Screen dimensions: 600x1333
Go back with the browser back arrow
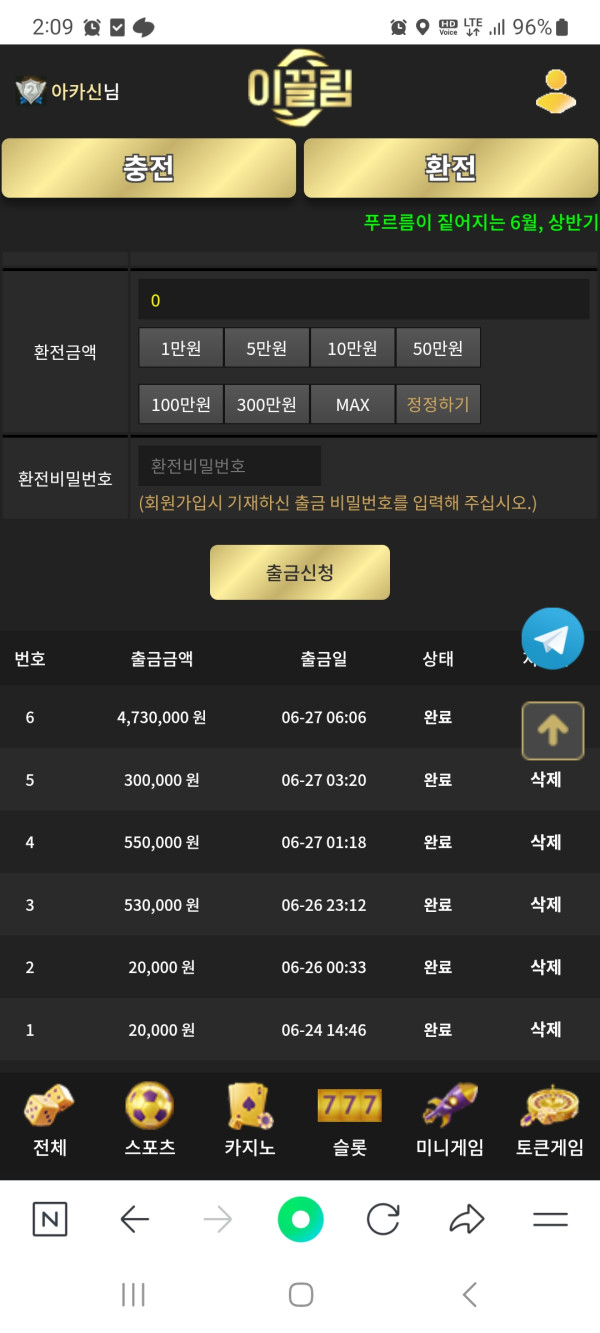(x=134, y=1219)
